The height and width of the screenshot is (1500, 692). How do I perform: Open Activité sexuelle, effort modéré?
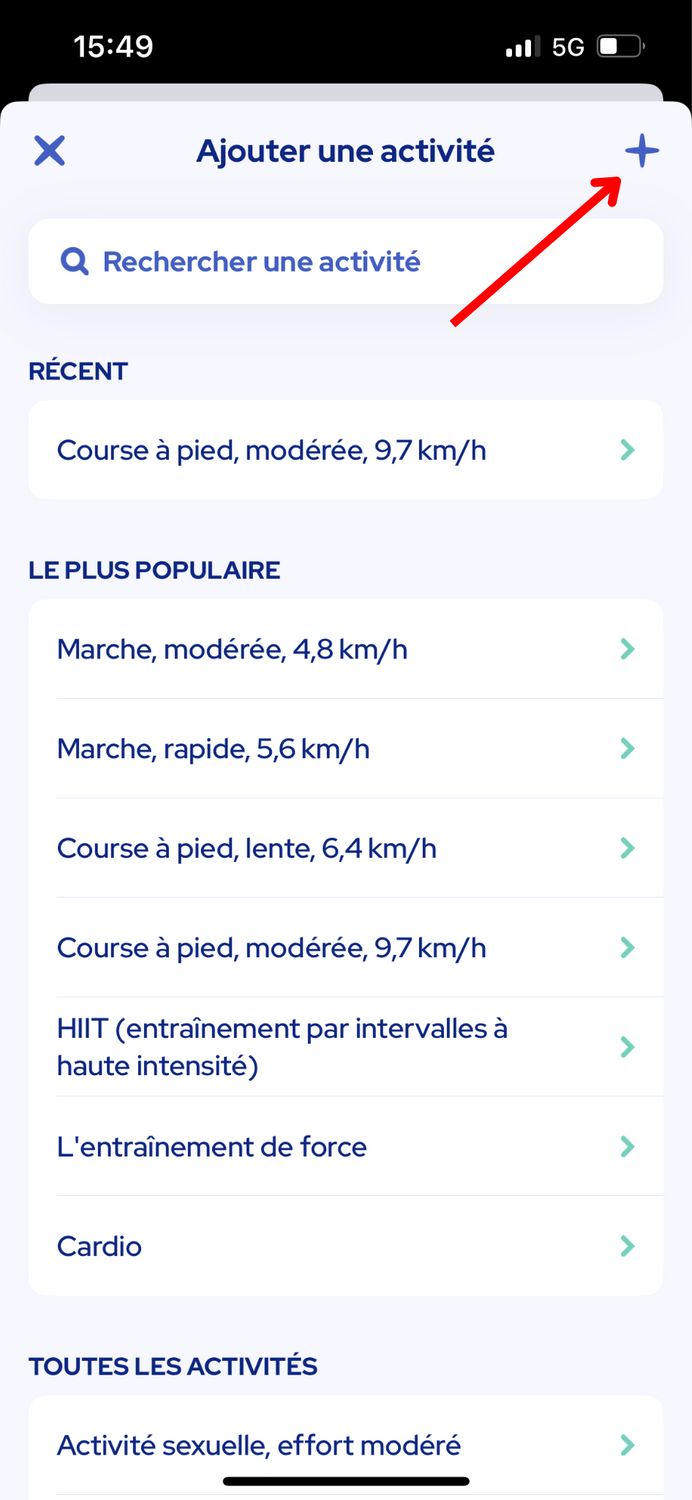click(x=345, y=1445)
